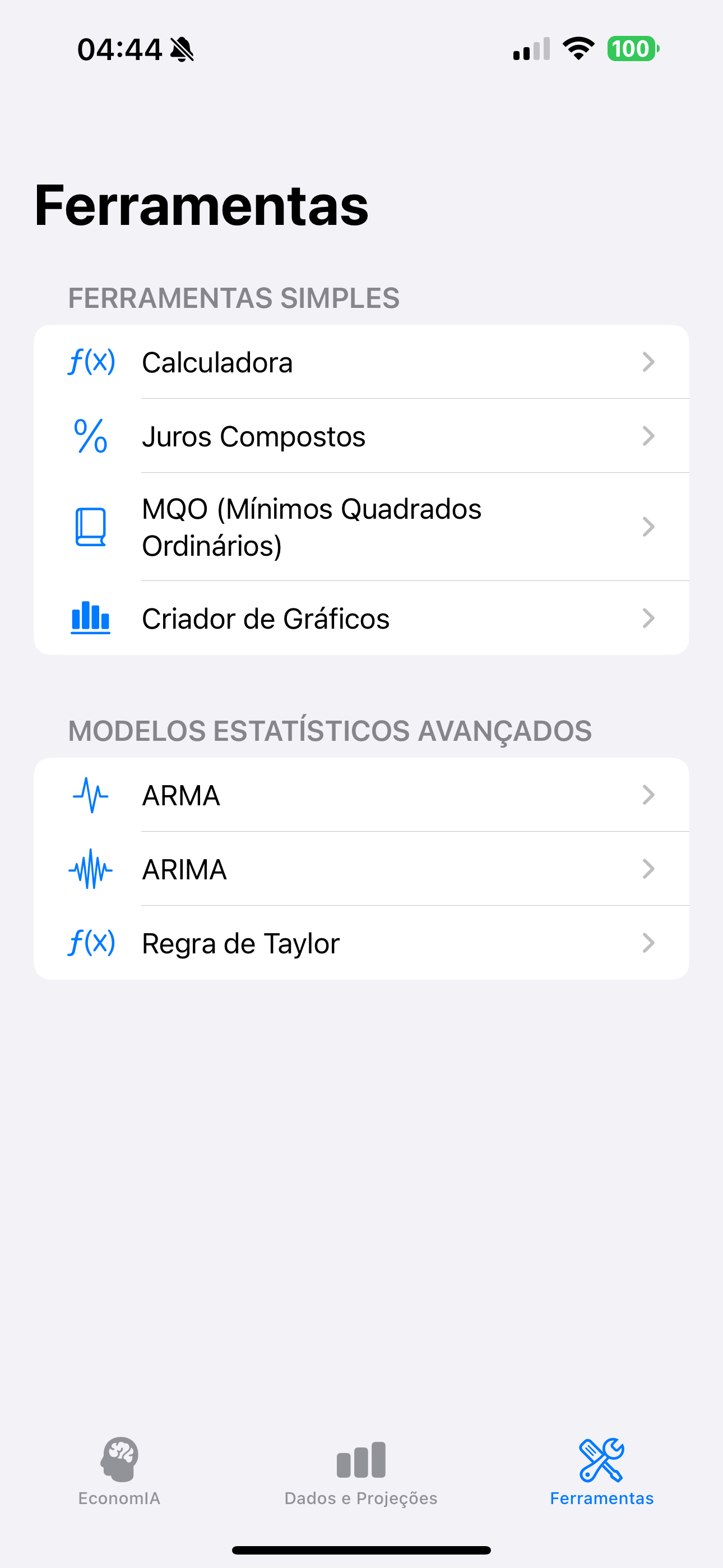Open Regra de Taylor
The height and width of the screenshot is (1568, 723).
tap(360, 943)
